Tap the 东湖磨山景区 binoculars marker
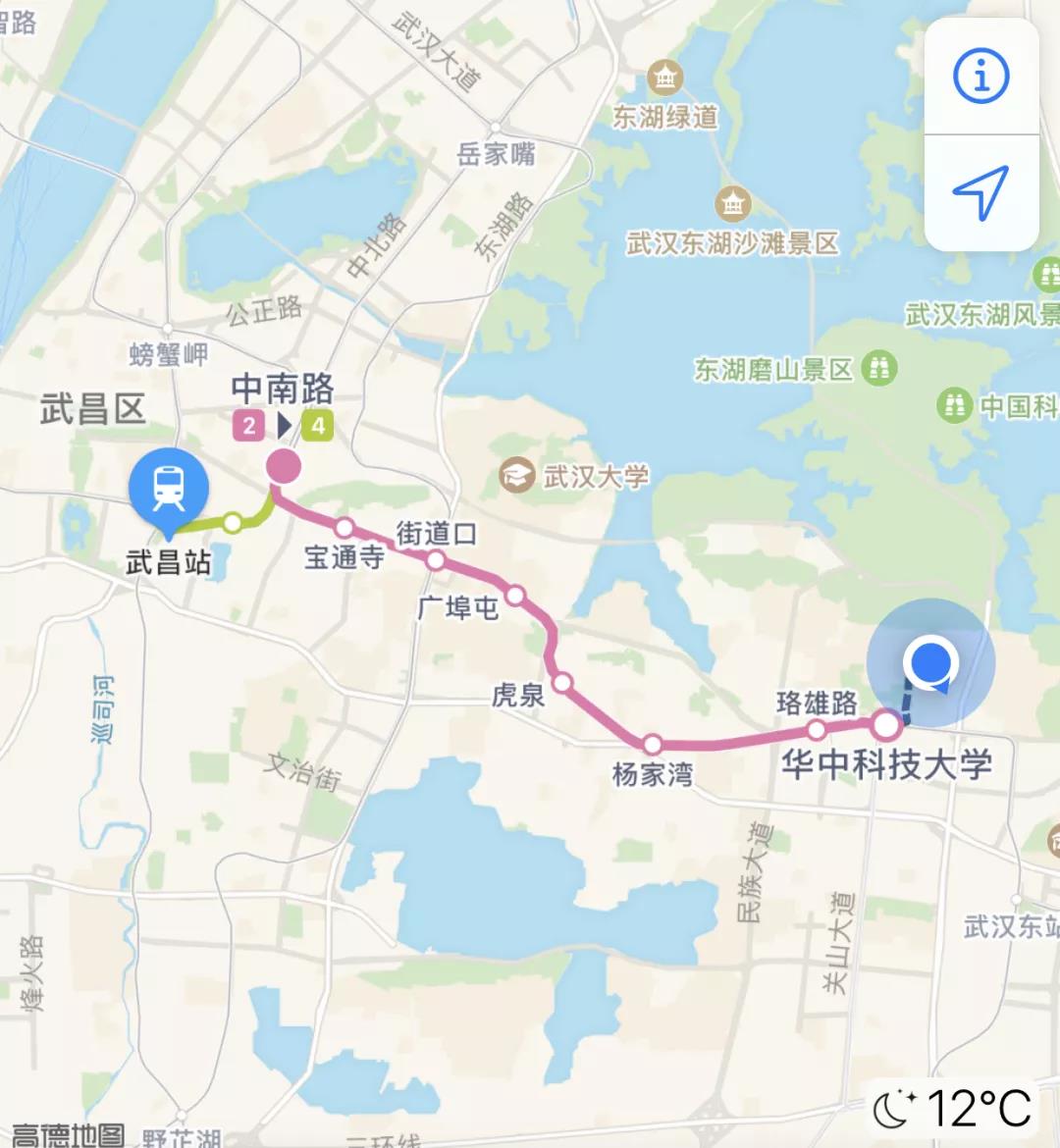The height and width of the screenshot is (1148, 1060). click(x=879, y=369)
